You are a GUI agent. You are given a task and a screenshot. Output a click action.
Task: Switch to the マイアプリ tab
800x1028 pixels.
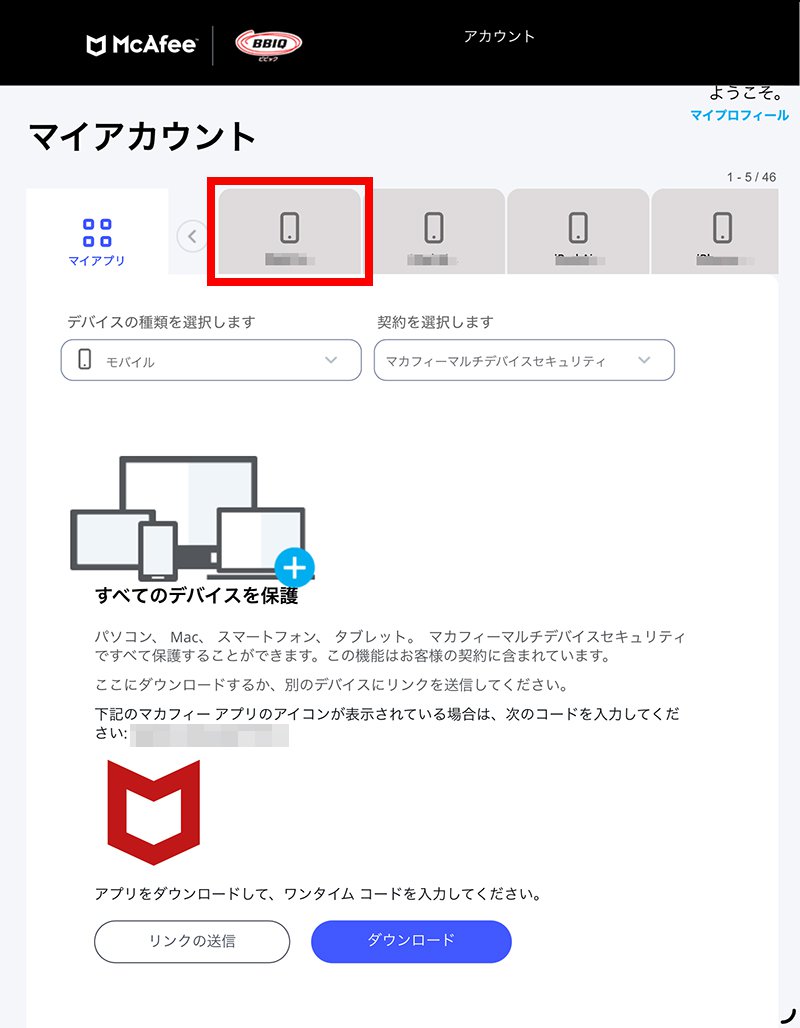97,240
